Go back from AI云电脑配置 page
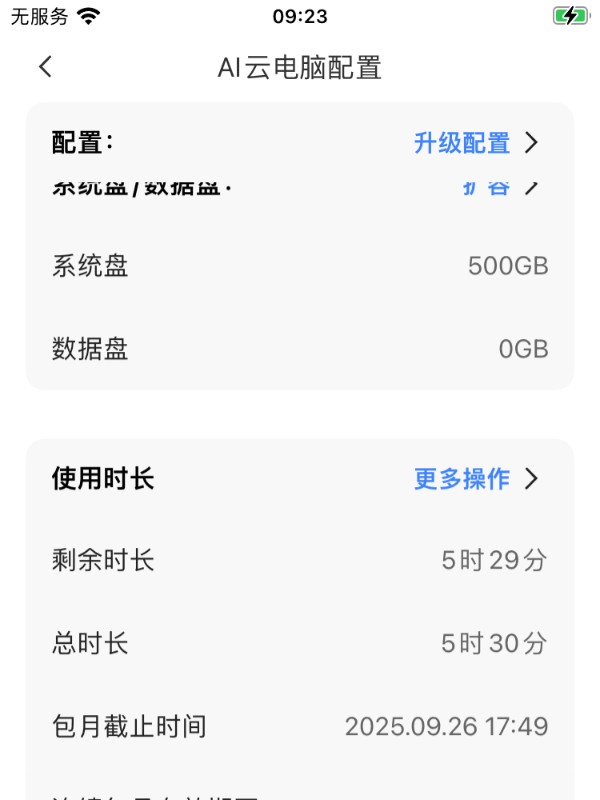600x800 pixels. tap(45, 67)
